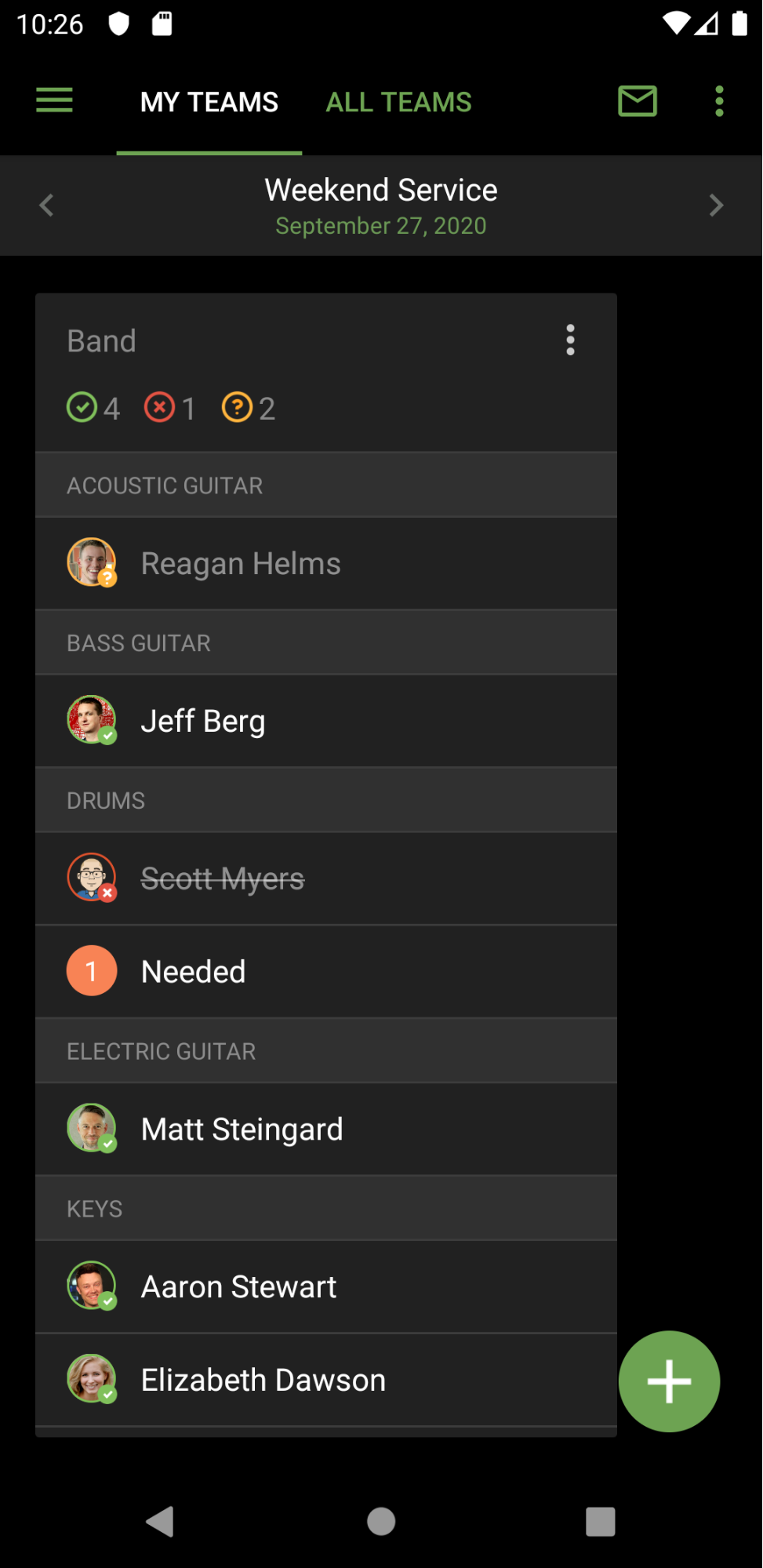This screenshot has width=763, height=1568.
Task: Open Reagan Helms on acoustic guitar
Action: [325, 563]
